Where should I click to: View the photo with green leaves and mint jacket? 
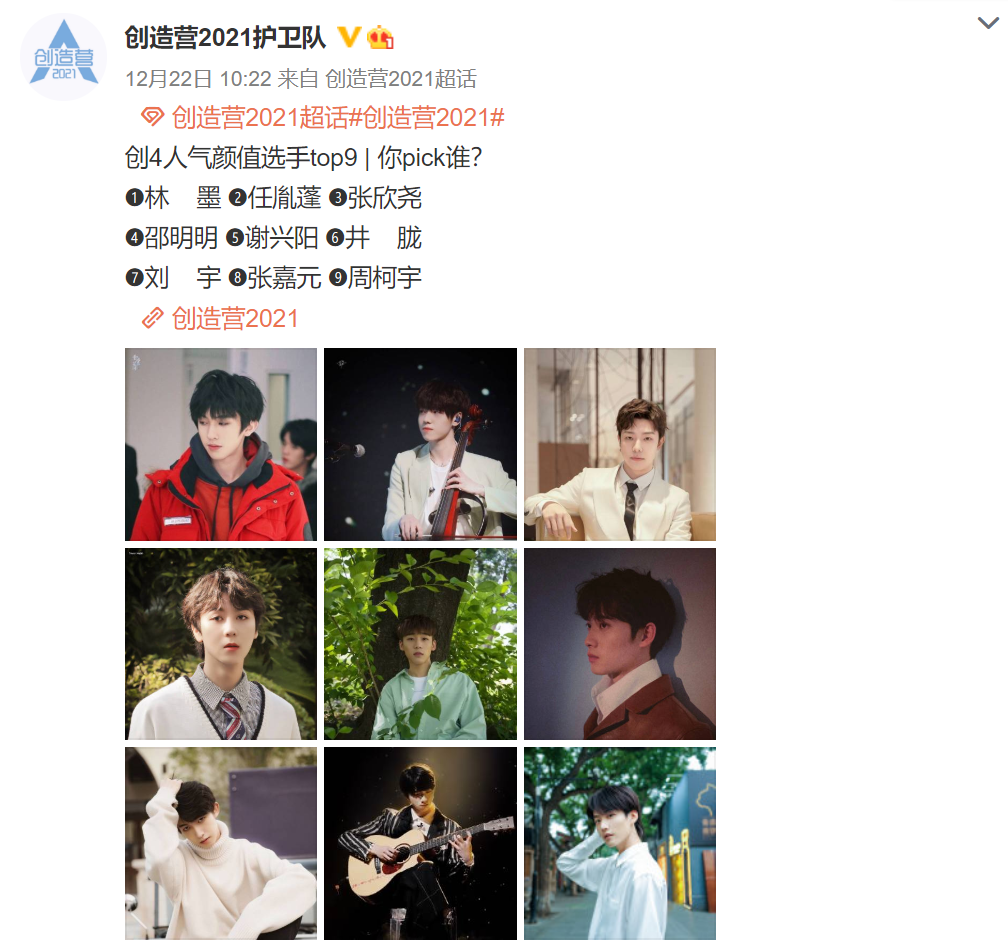coord(420,644)
